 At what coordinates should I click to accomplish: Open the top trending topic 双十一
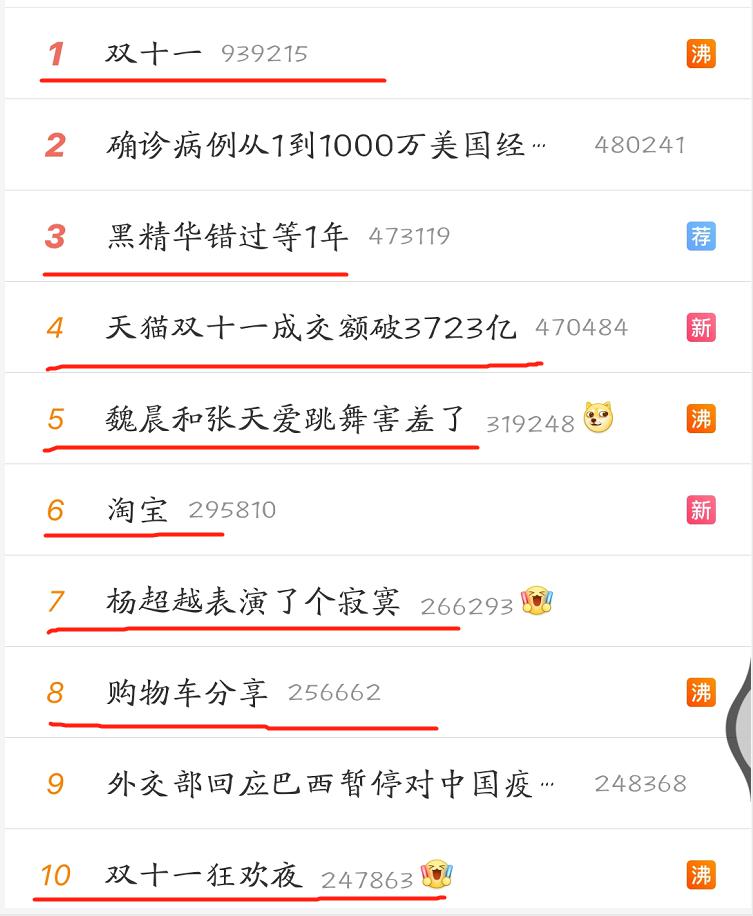pyautogui.click(x=154, y=53)
